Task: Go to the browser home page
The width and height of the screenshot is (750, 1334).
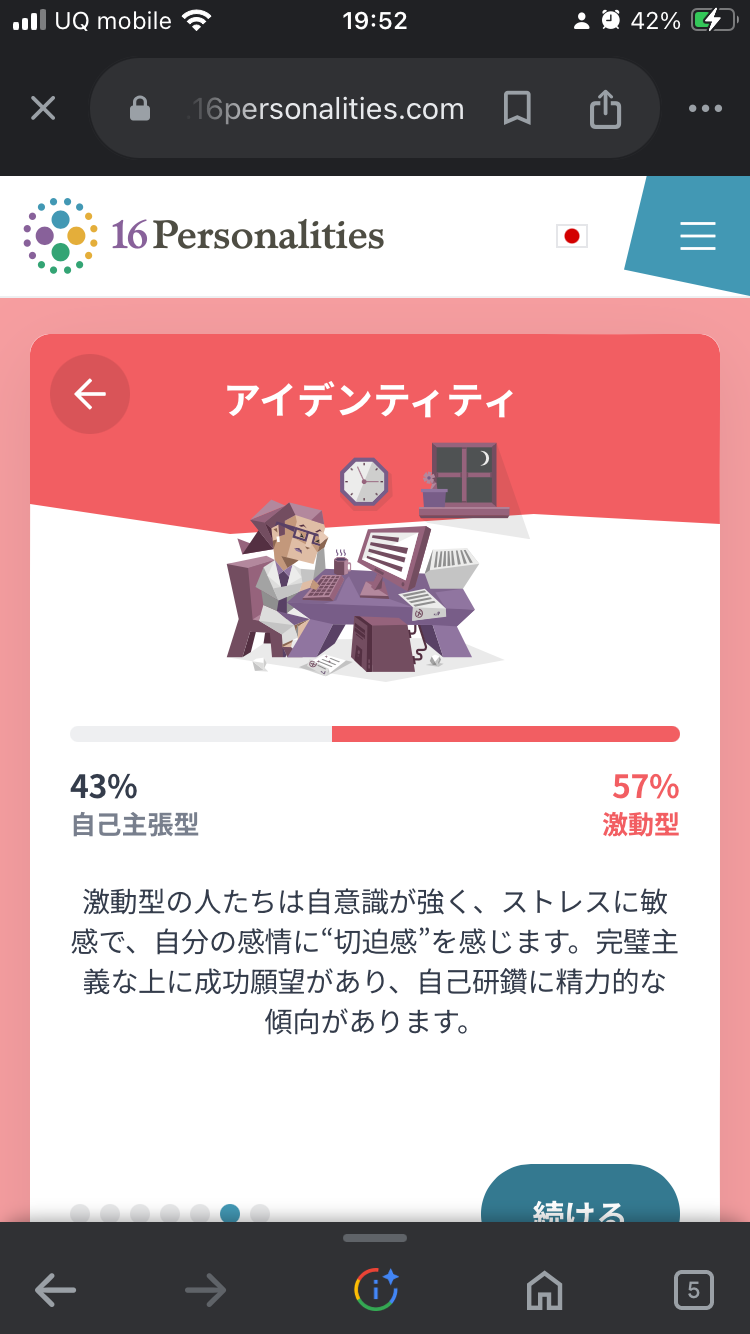Action: click(x=544, y=1291)
